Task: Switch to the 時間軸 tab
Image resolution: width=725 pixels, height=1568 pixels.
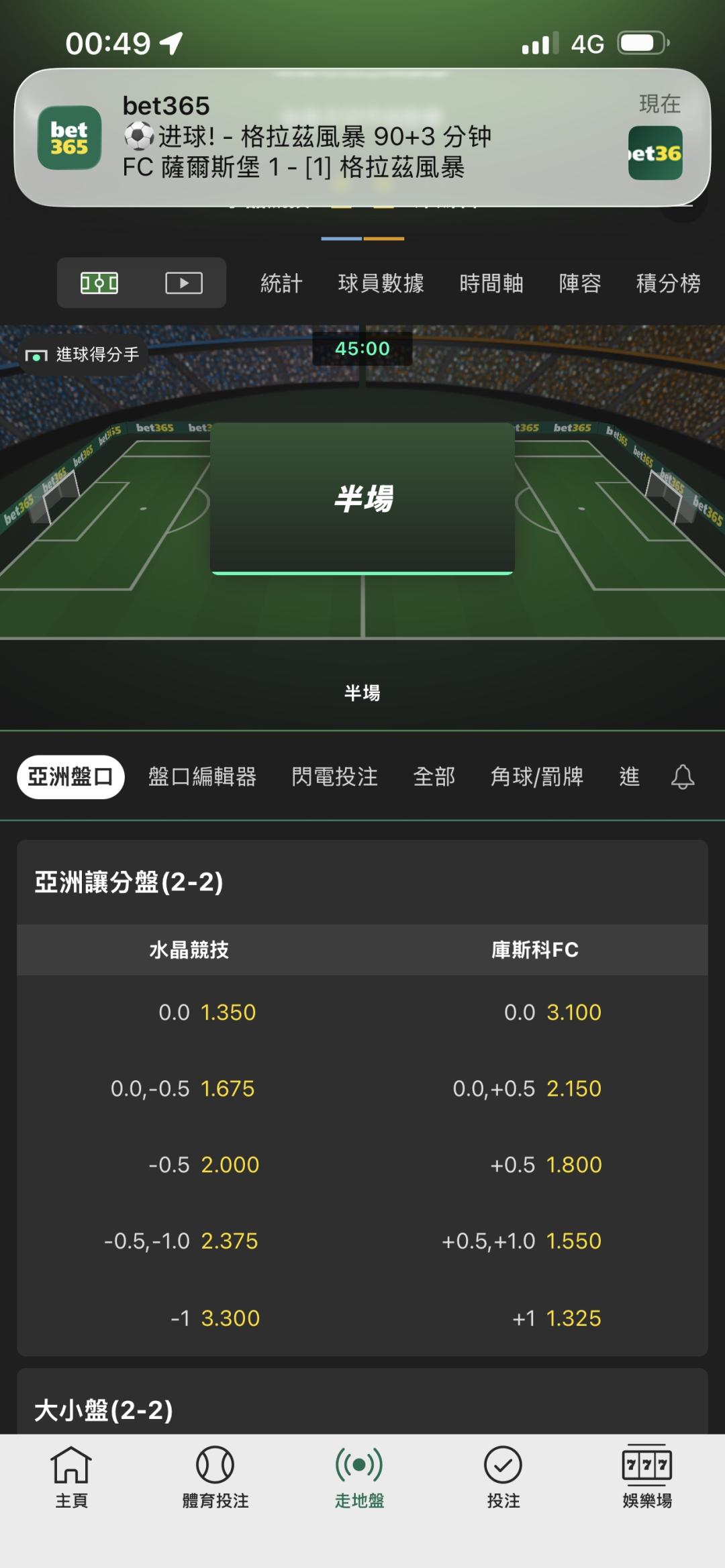Action: coord(491,283)
